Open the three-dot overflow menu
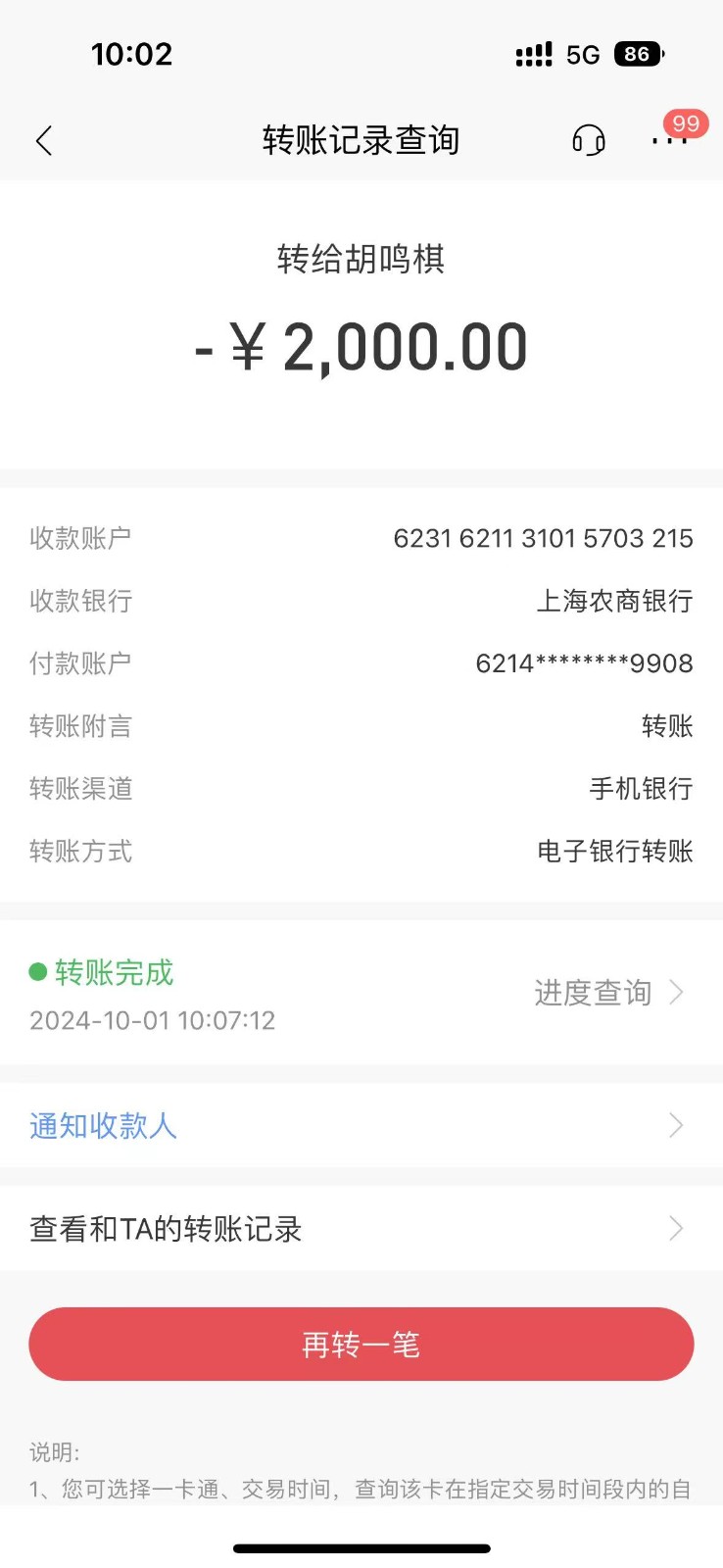The height and width of the screenshot is (1568, 723). pyautogui.click(x=669, y=141)
